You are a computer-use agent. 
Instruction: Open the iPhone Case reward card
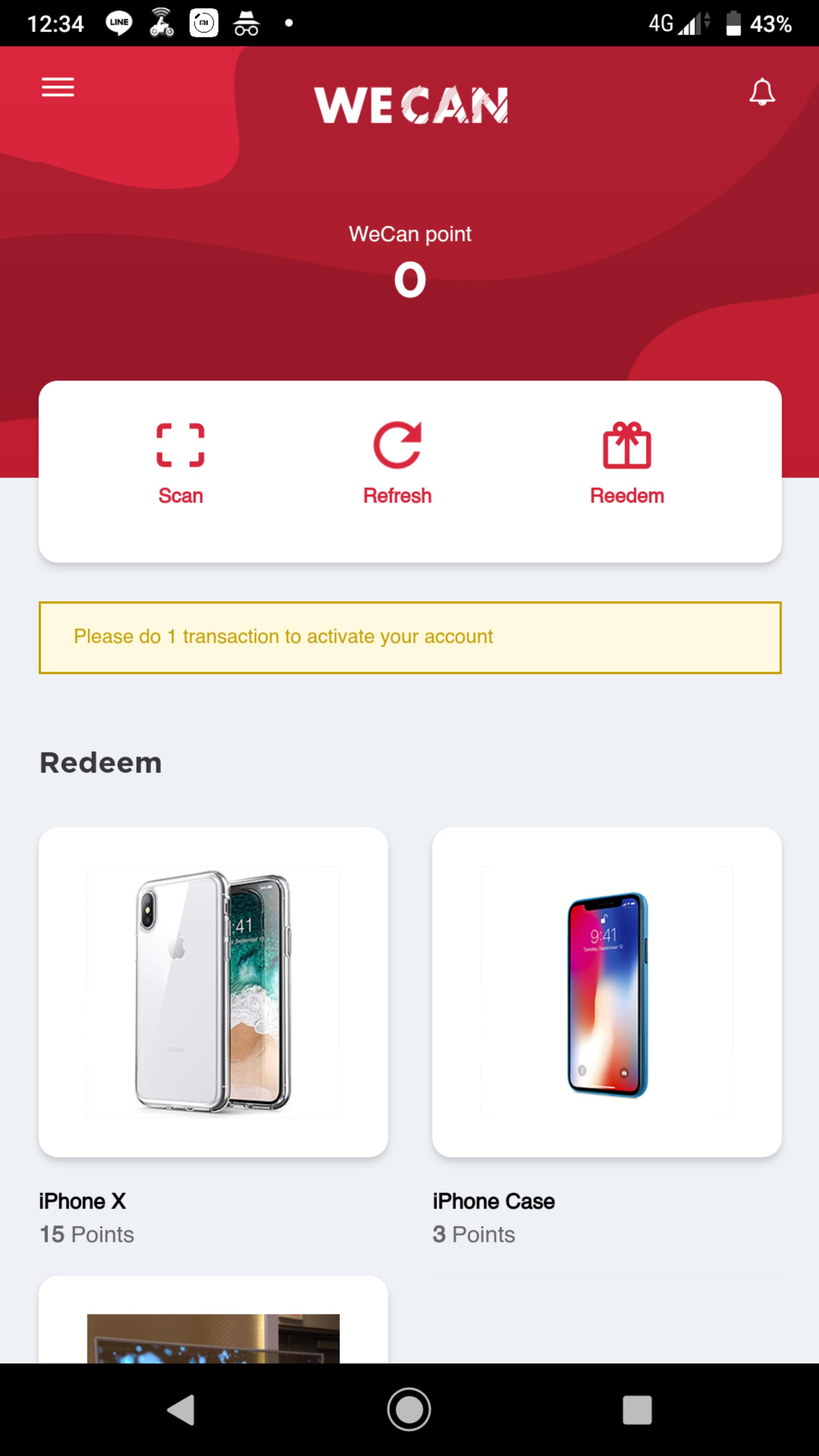607,992
